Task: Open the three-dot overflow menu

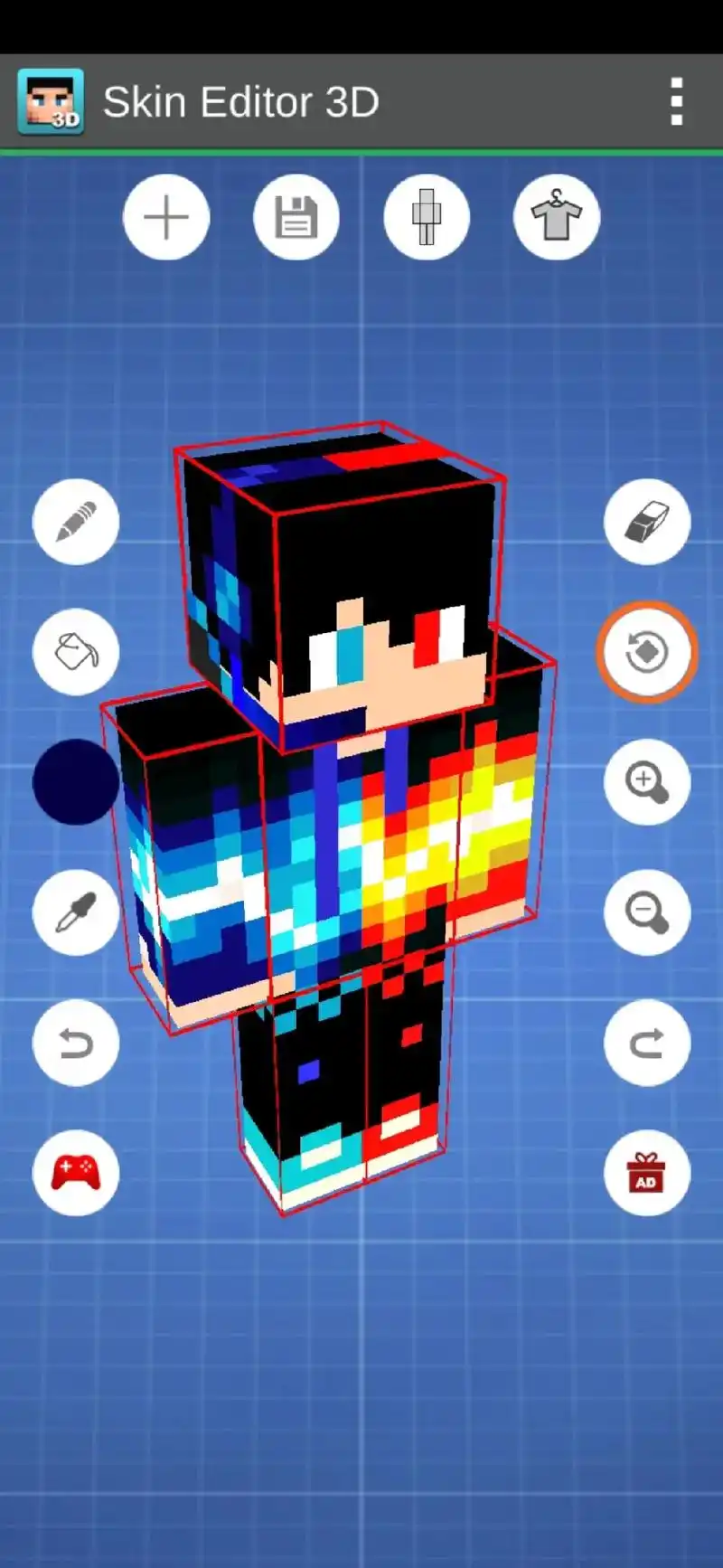Action: [676, 101]
